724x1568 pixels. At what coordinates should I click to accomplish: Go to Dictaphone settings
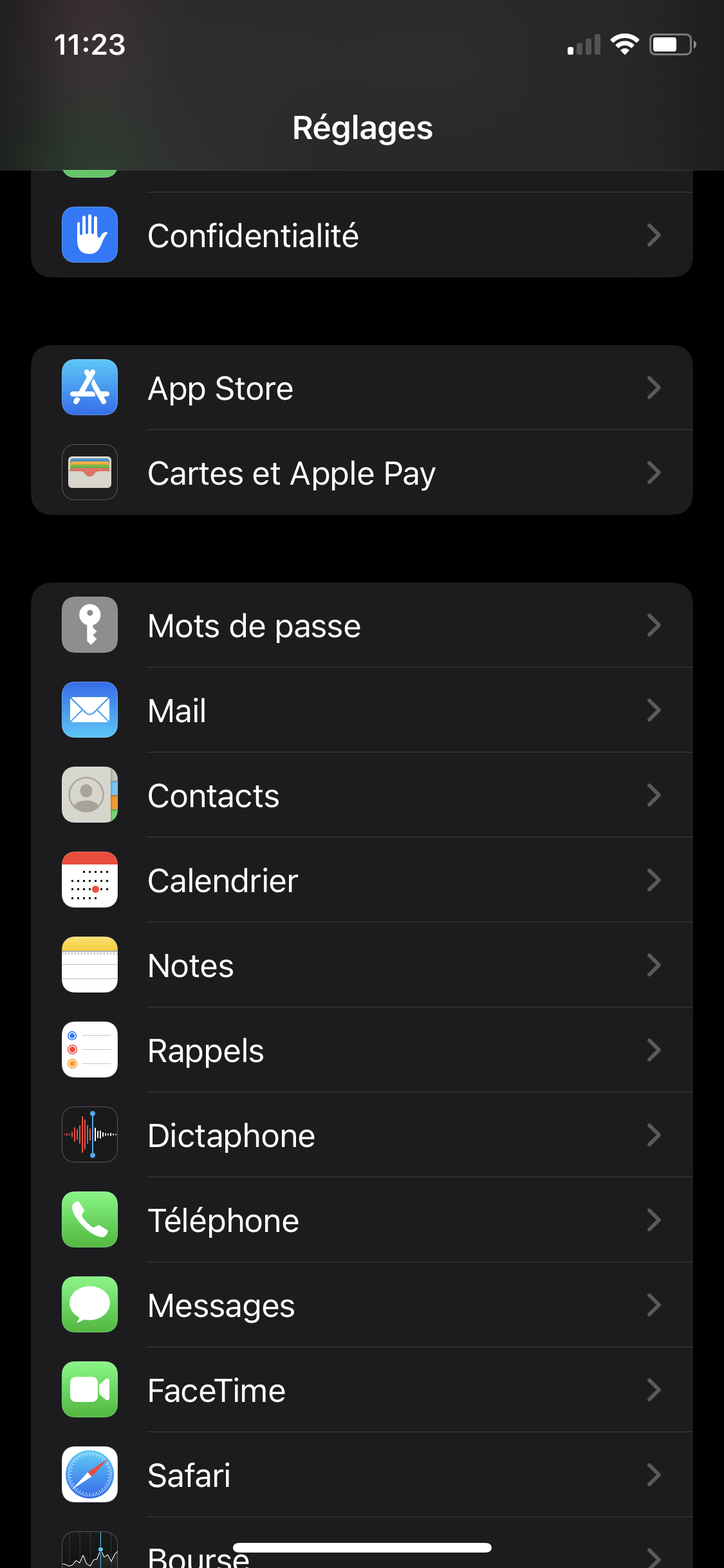pyautogui.click(x=362, y=1135)
